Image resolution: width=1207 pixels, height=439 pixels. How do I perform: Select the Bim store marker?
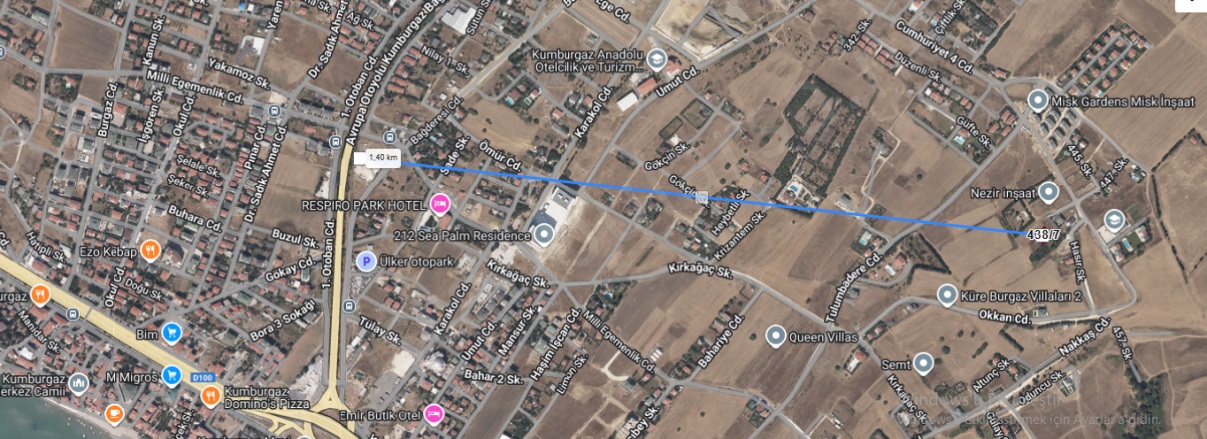pos(172,332)
